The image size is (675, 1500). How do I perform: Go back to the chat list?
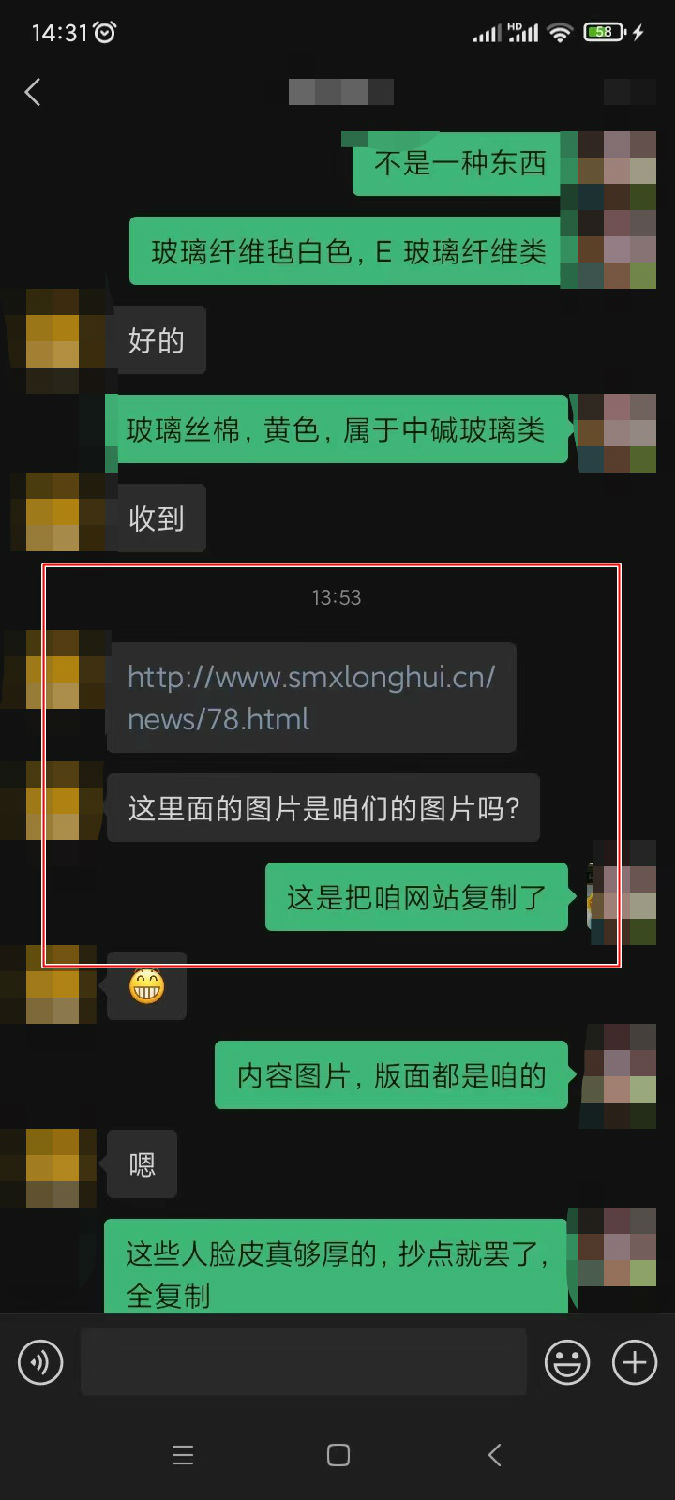(33, 93)
